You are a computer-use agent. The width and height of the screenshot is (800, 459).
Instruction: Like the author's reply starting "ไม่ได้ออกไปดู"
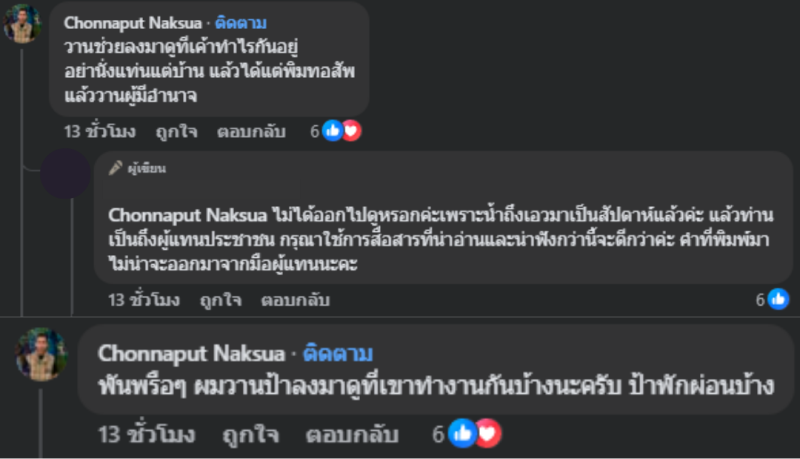pos(220,299)
